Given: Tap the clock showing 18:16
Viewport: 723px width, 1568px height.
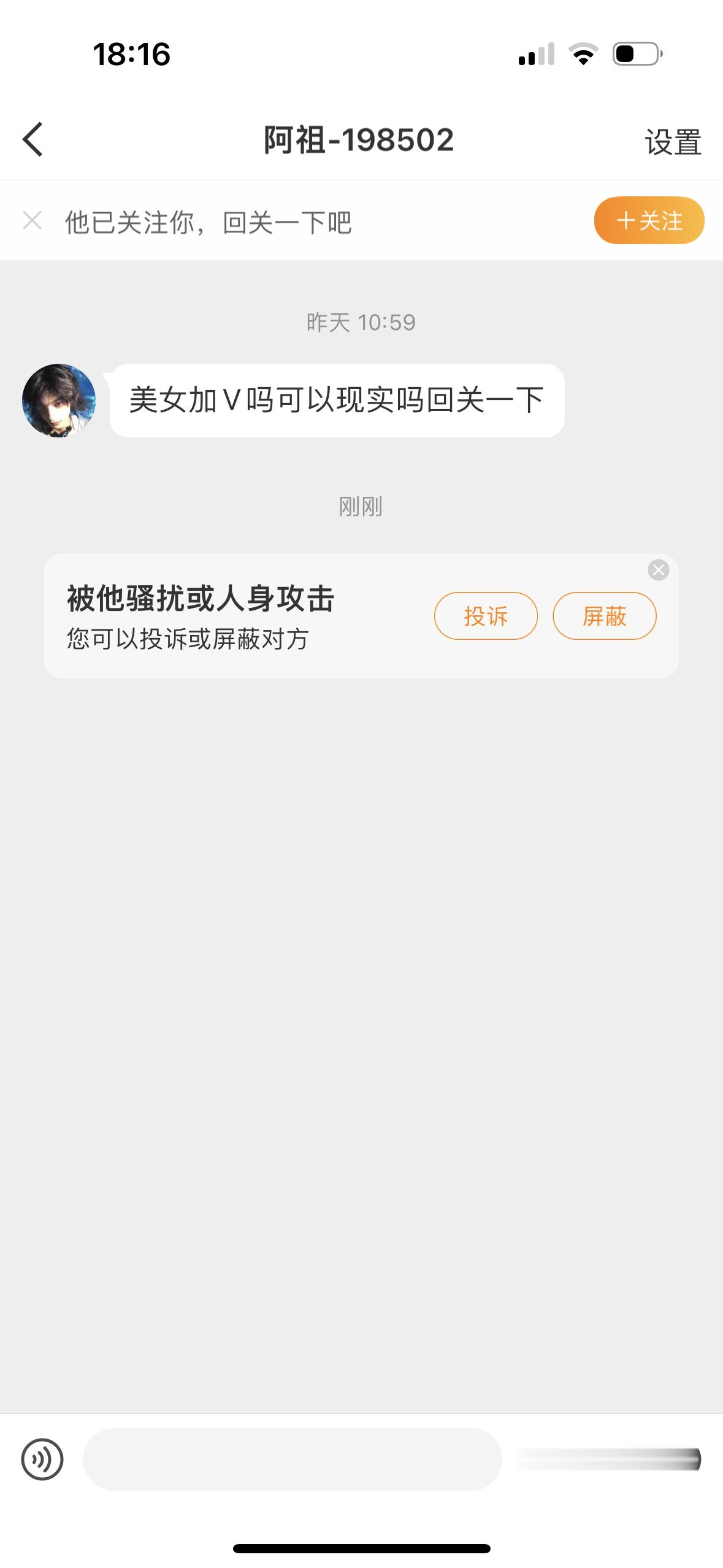Looking at the screenshot, I should coord(132,55).
